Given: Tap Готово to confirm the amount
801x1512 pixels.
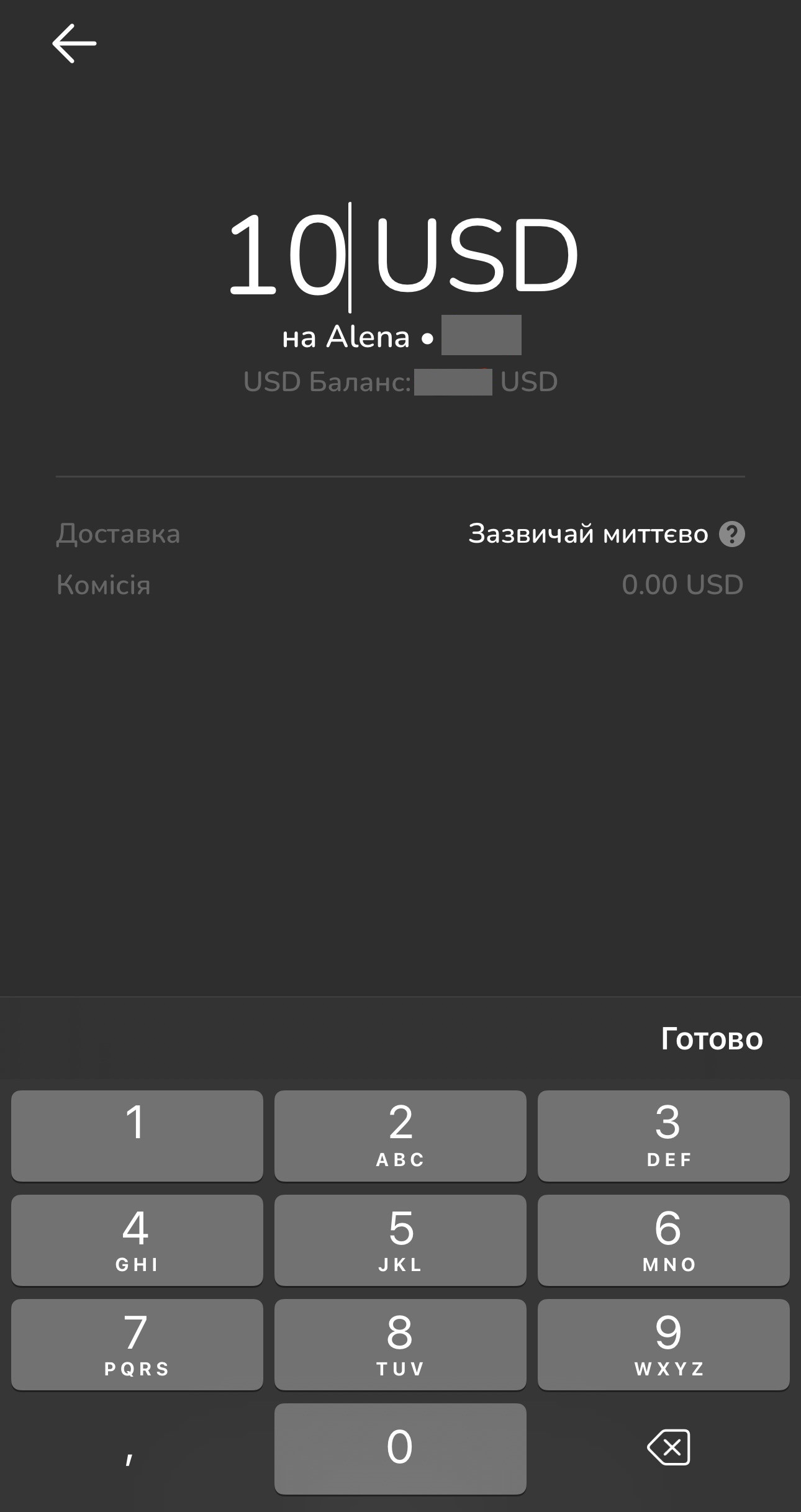Looking at the screenshot, I should [712, 1039].
